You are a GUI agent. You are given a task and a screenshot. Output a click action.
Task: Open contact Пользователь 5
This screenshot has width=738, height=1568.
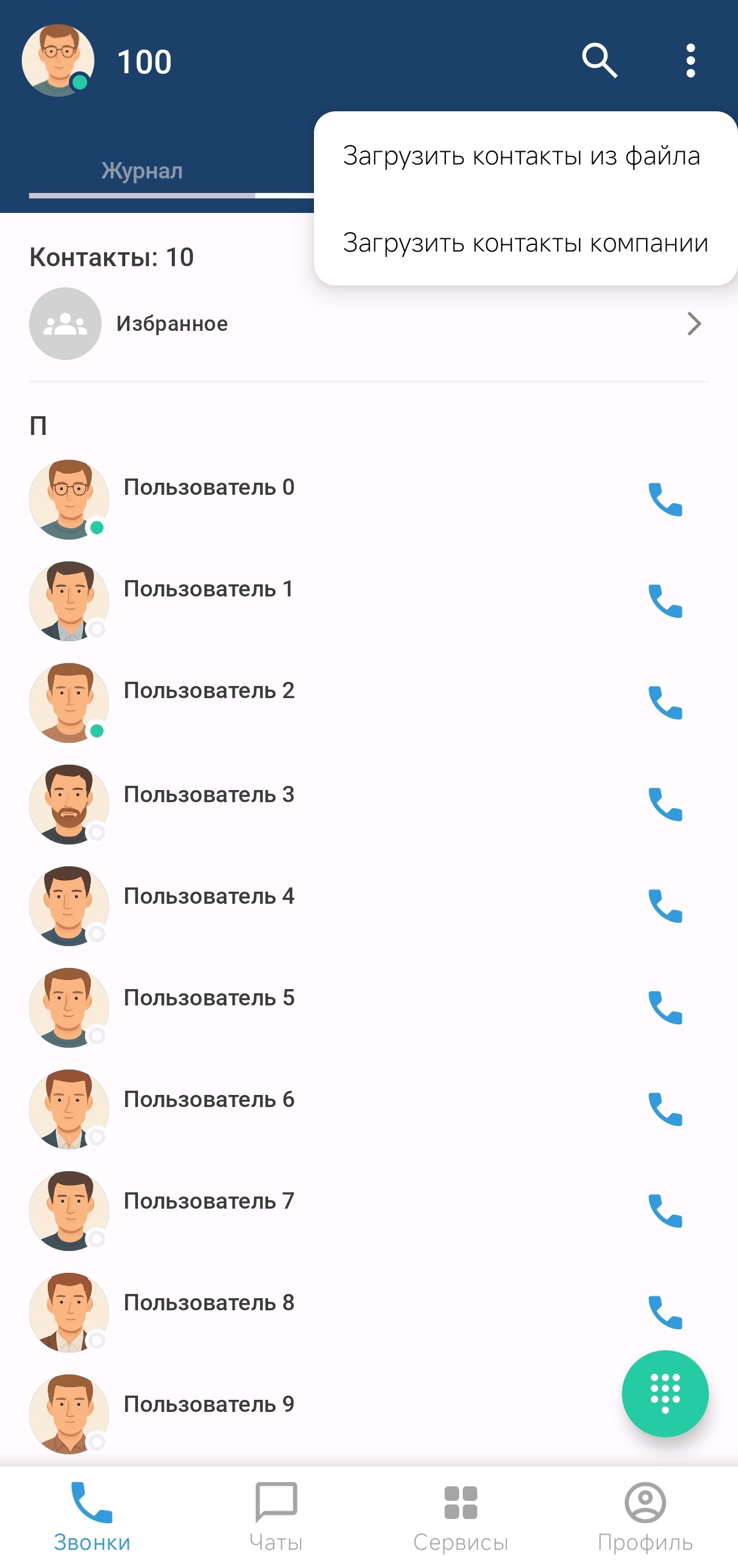tap(208, 998)
